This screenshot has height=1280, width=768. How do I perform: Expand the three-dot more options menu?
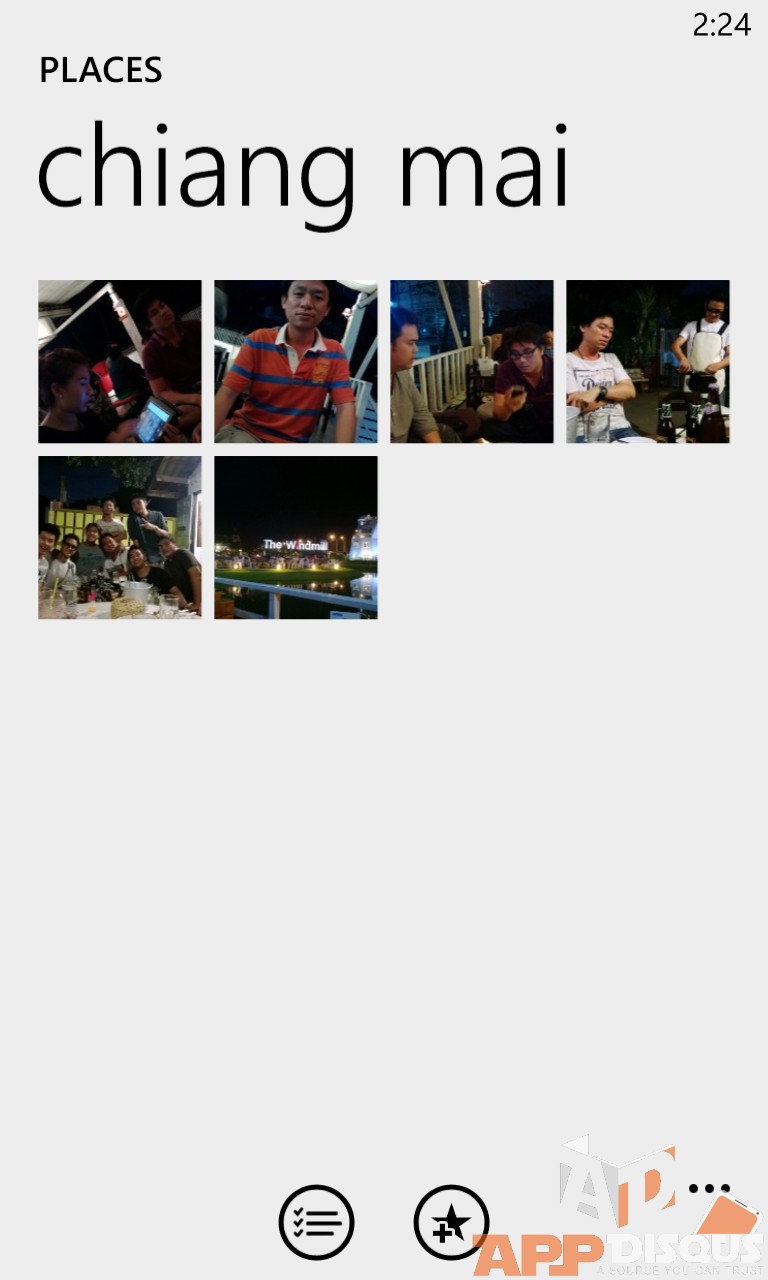coord(709,1189)
